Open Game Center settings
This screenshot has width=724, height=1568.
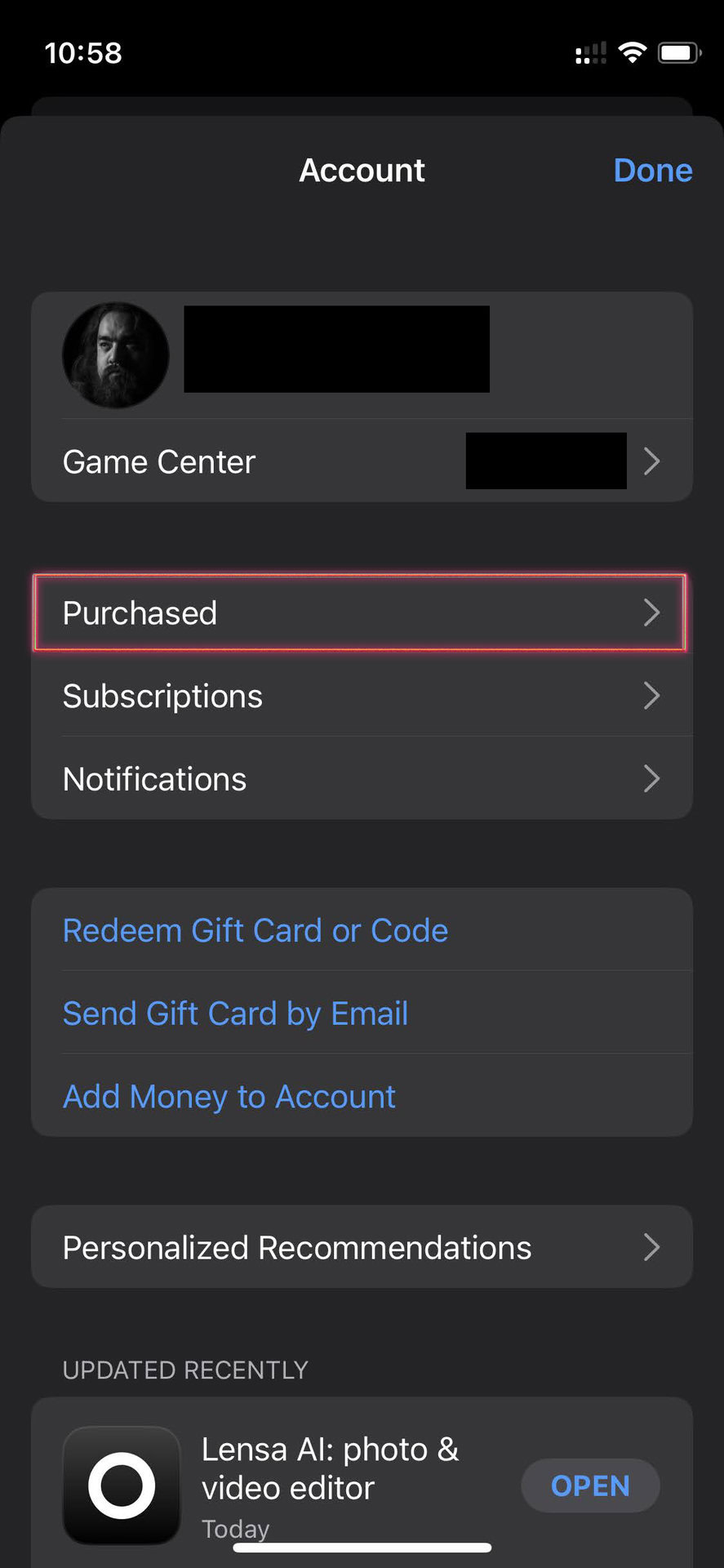(361, 461)
